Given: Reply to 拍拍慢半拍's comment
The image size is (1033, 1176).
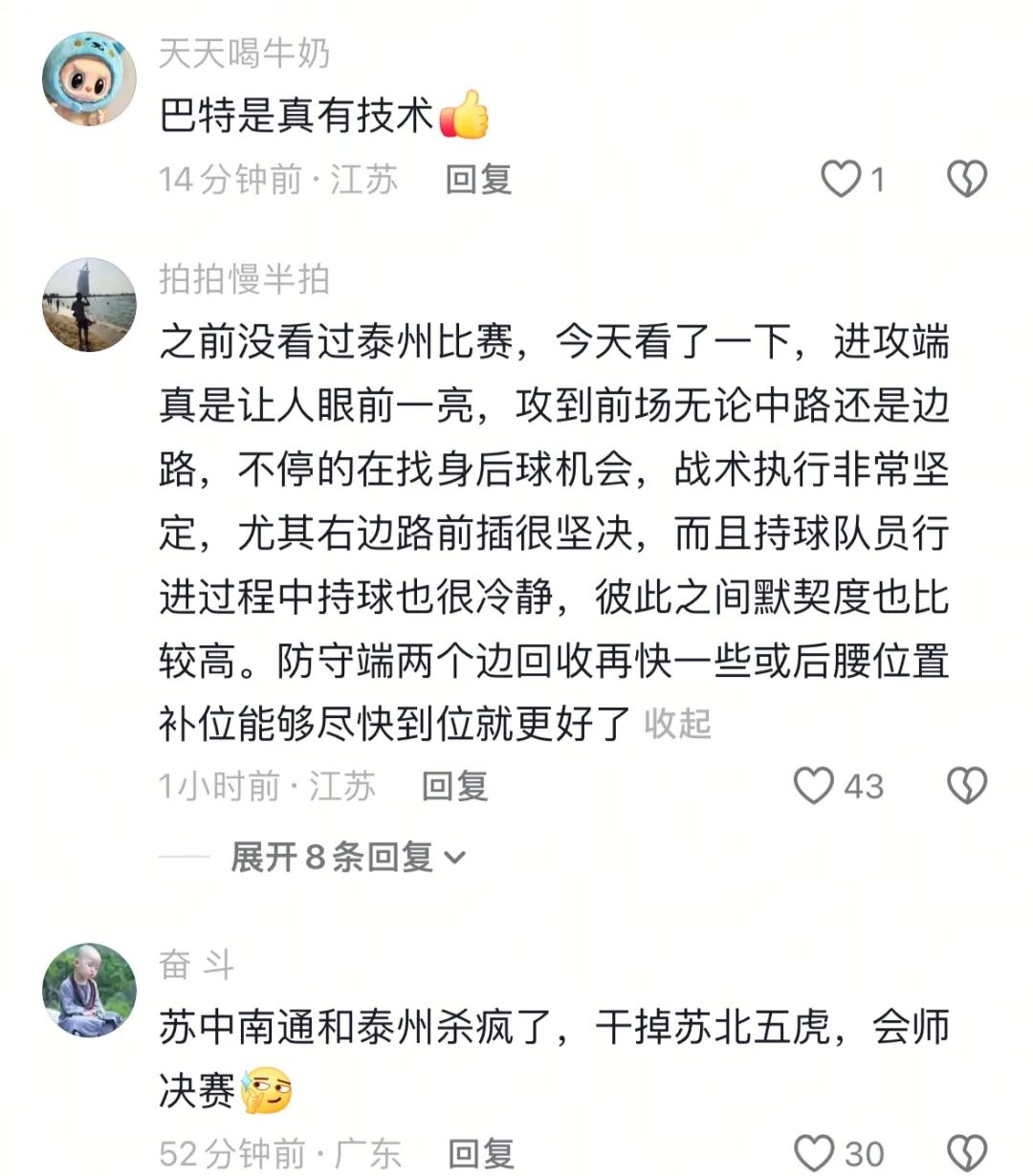Looking at the screenshot, I should tap(455, 786).
